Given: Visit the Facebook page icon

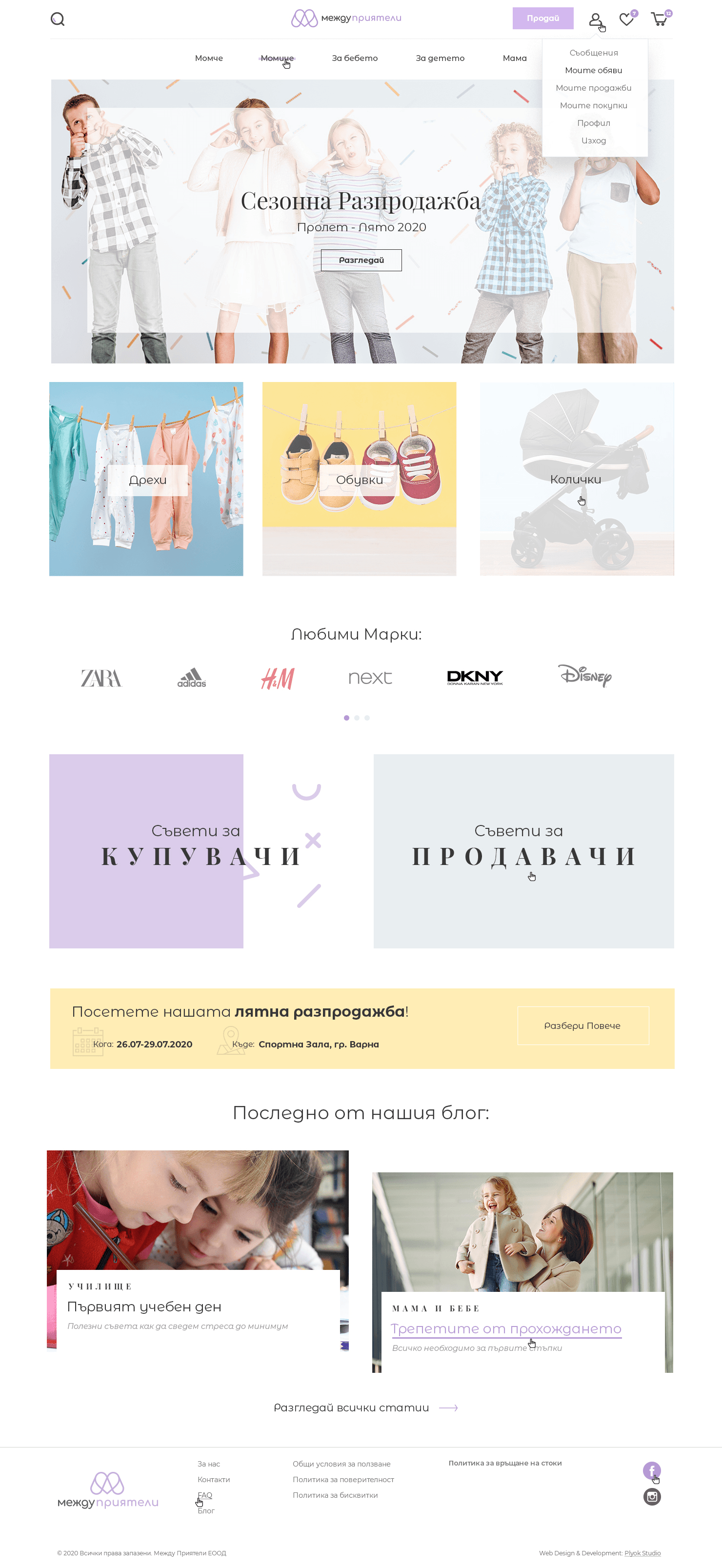Looking at the screenshot, I should (651, 1470).
